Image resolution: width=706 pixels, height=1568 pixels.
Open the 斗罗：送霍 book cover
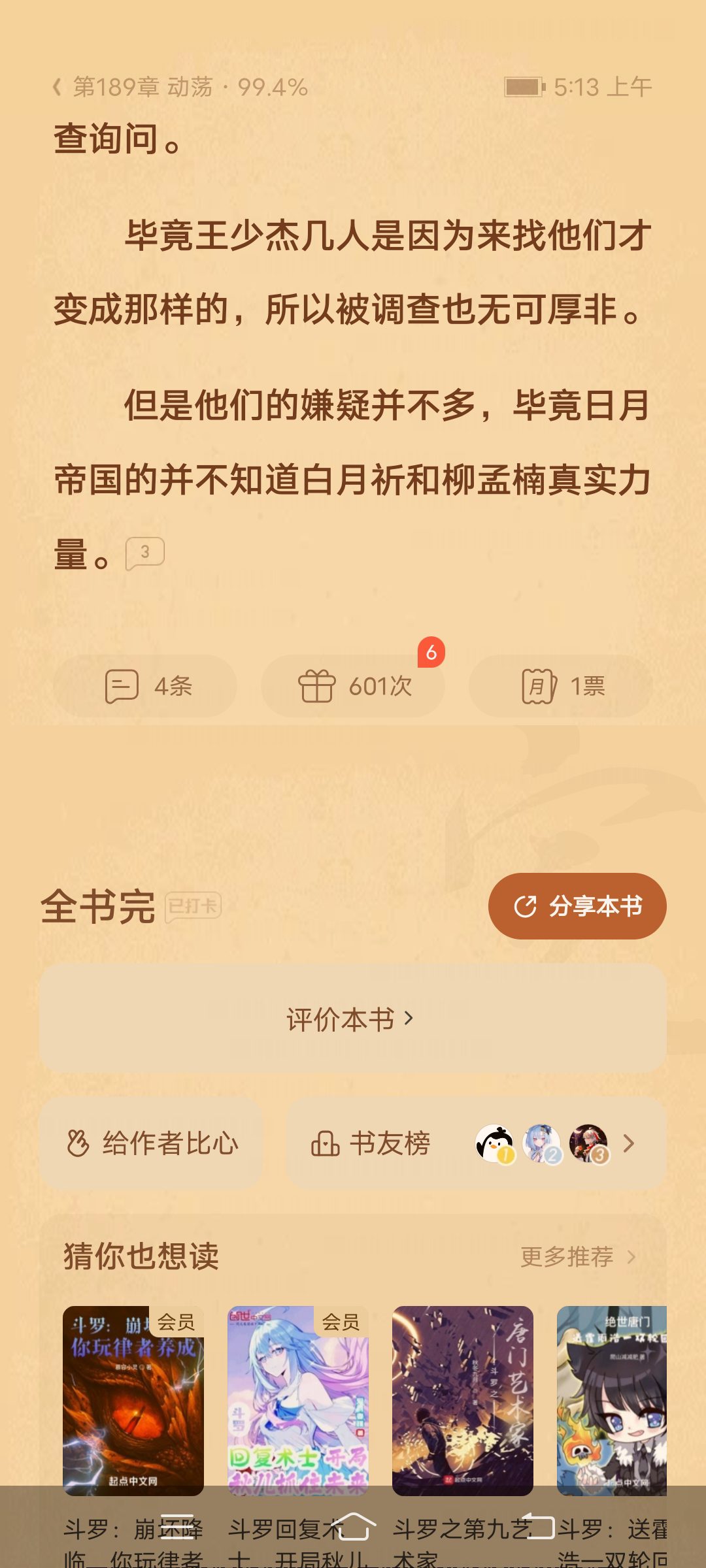612,1401
